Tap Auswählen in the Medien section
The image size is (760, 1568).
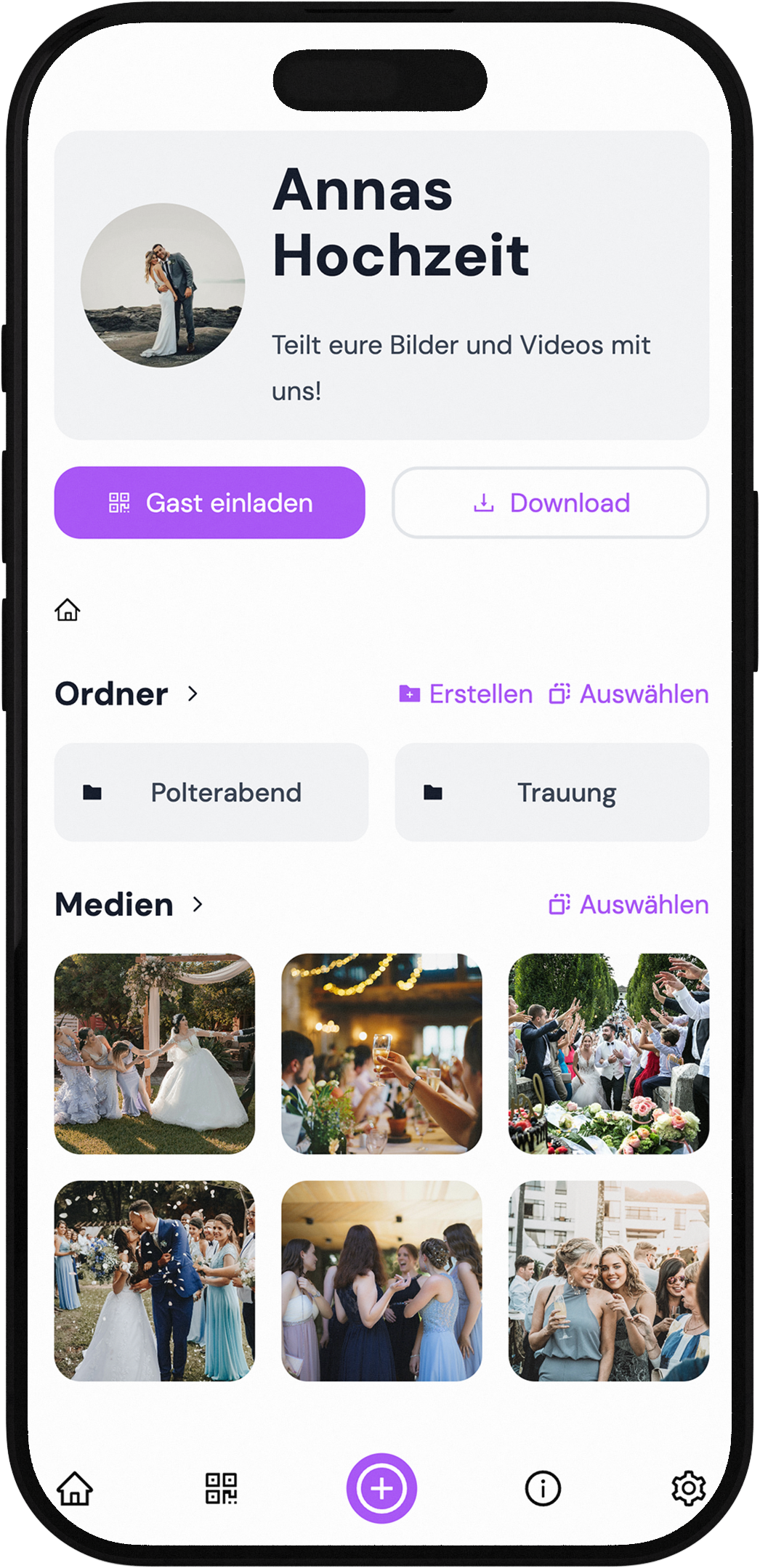coord(629,904)
